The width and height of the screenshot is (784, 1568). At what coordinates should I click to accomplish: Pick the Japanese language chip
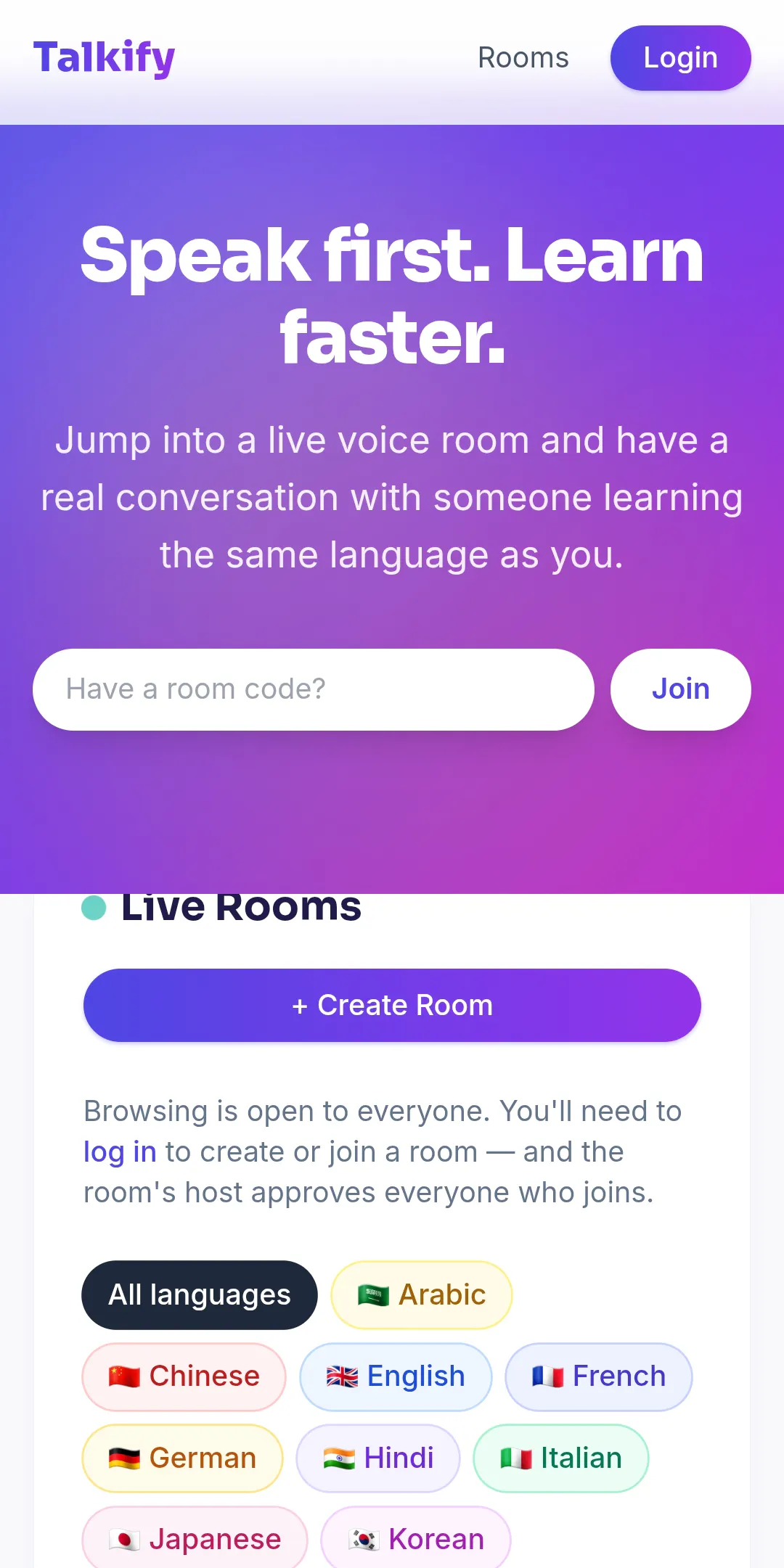(x=195, y=1538)
